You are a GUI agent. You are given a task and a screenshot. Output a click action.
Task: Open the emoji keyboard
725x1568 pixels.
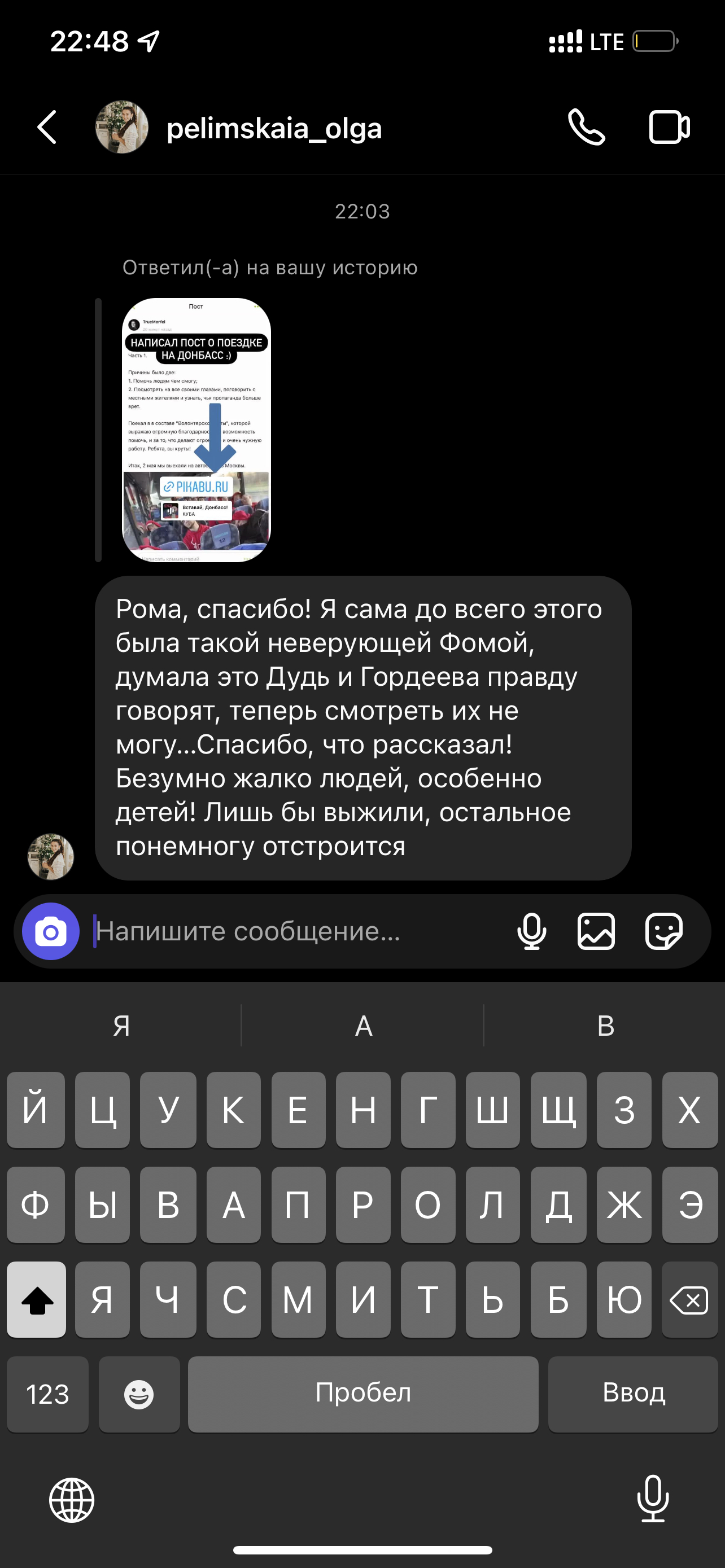click(139, 1394)
